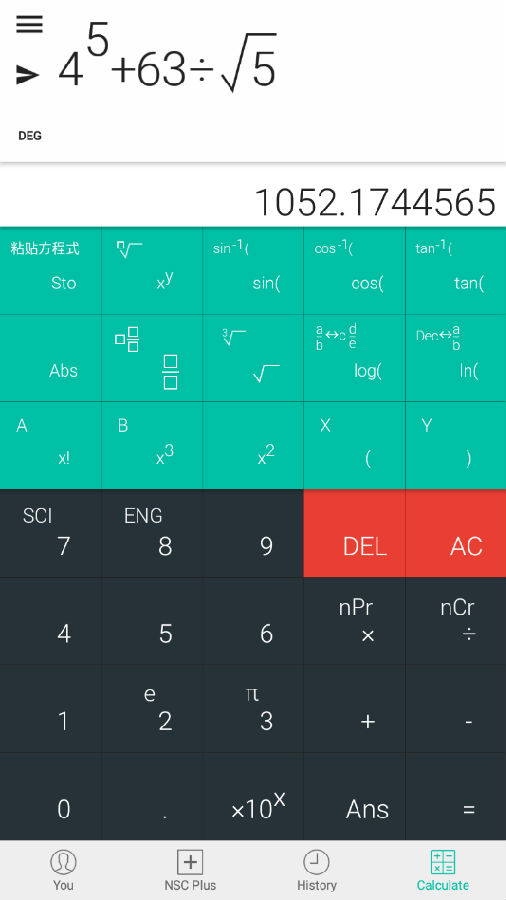Tap the equals key
The height and width of the screenshot is (900, 506).
(x=456, y=797)
